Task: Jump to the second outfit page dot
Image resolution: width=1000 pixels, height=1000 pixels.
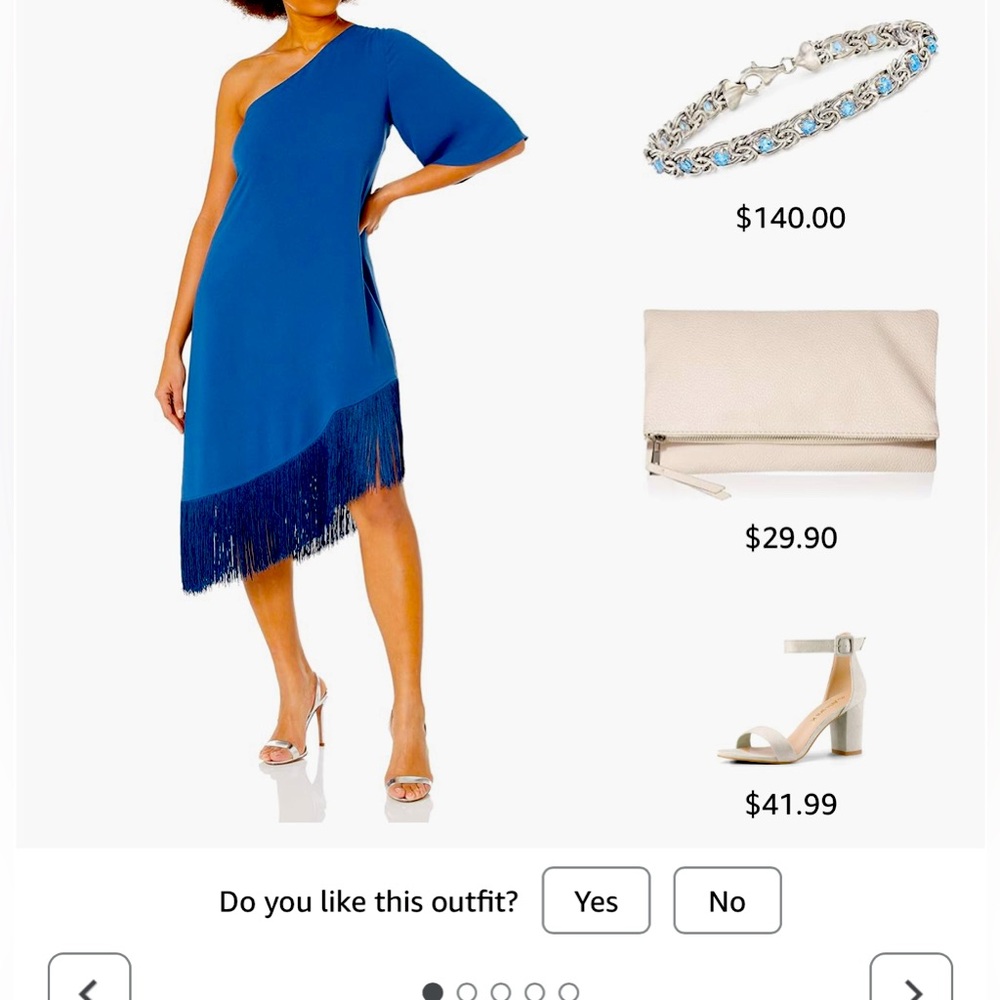Action: tap(467, 991)
